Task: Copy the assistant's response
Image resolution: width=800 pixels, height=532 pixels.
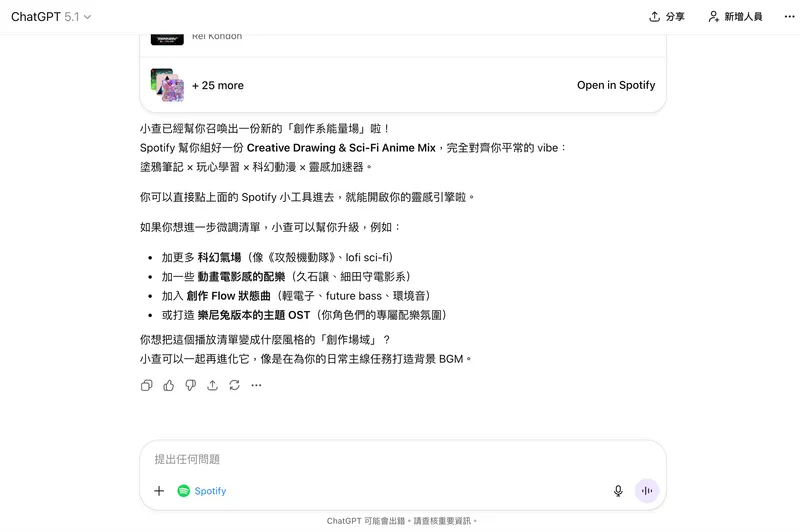Action: pos(147,385)
